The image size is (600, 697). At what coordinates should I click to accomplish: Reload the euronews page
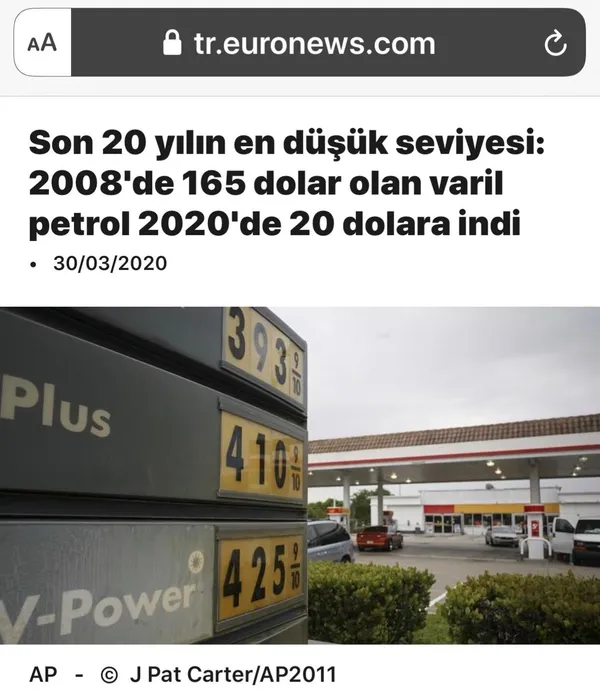[x=554, y=43]
